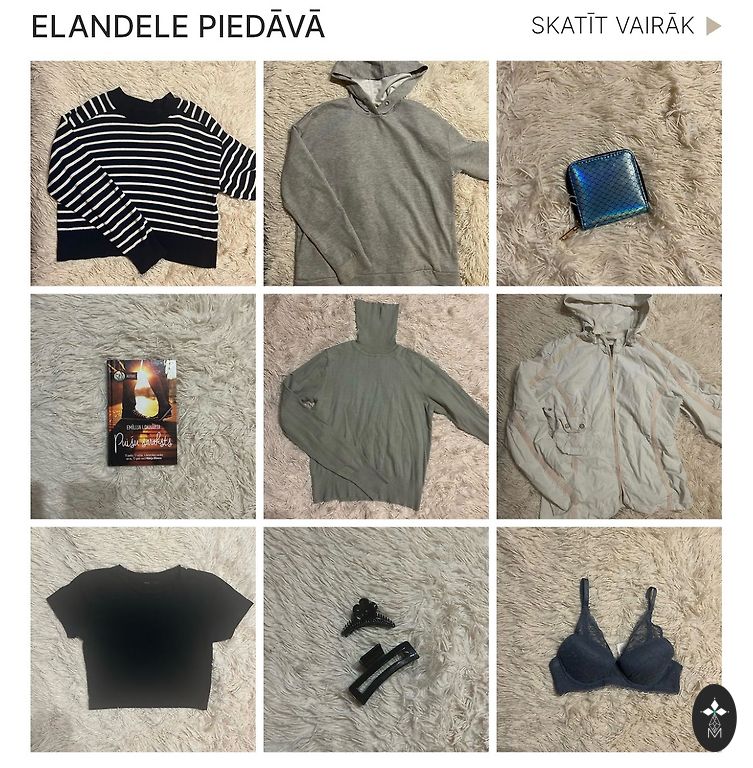View the gray hoodie listing
This screenshot has height=768, width=753.
(x=376, y=173)
